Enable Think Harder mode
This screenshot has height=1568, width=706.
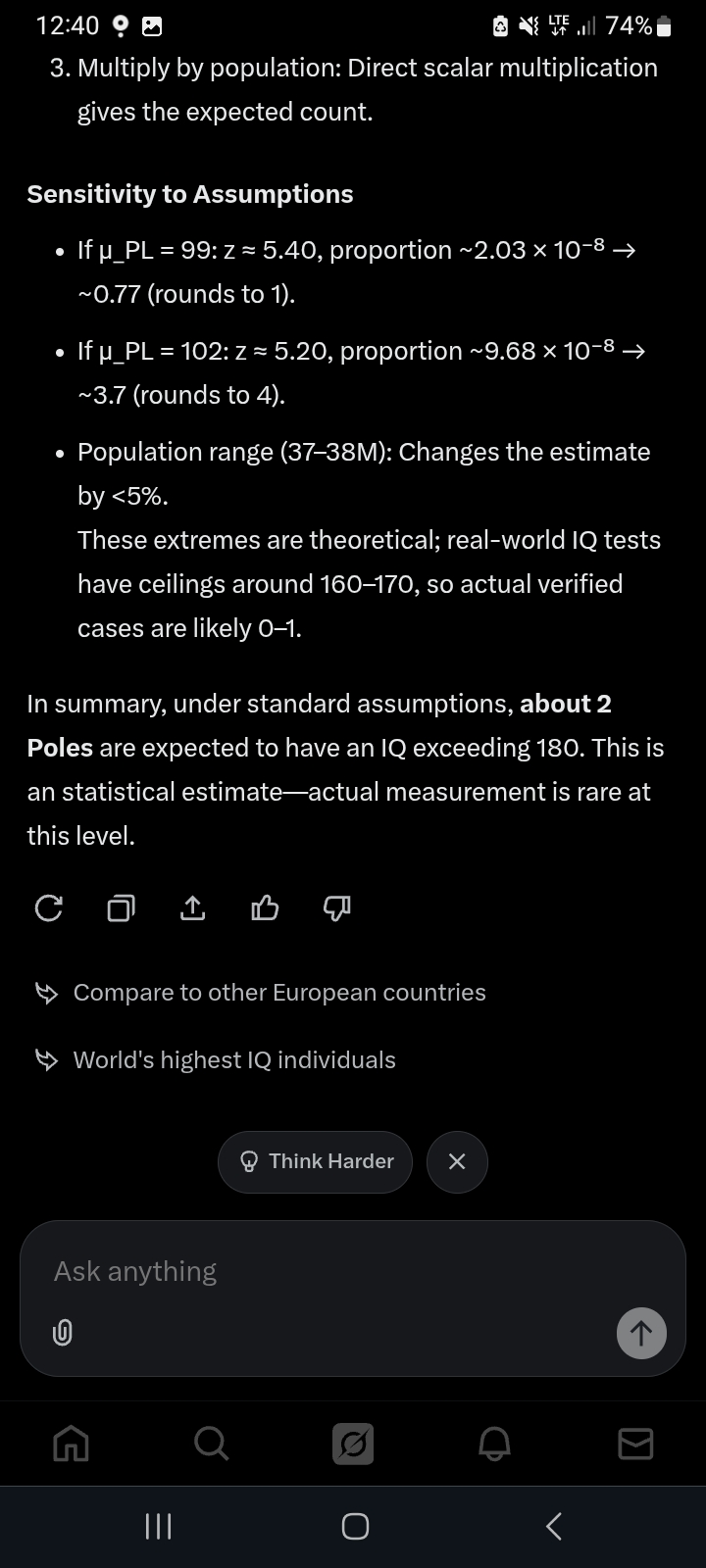(x=316, y=1161)
